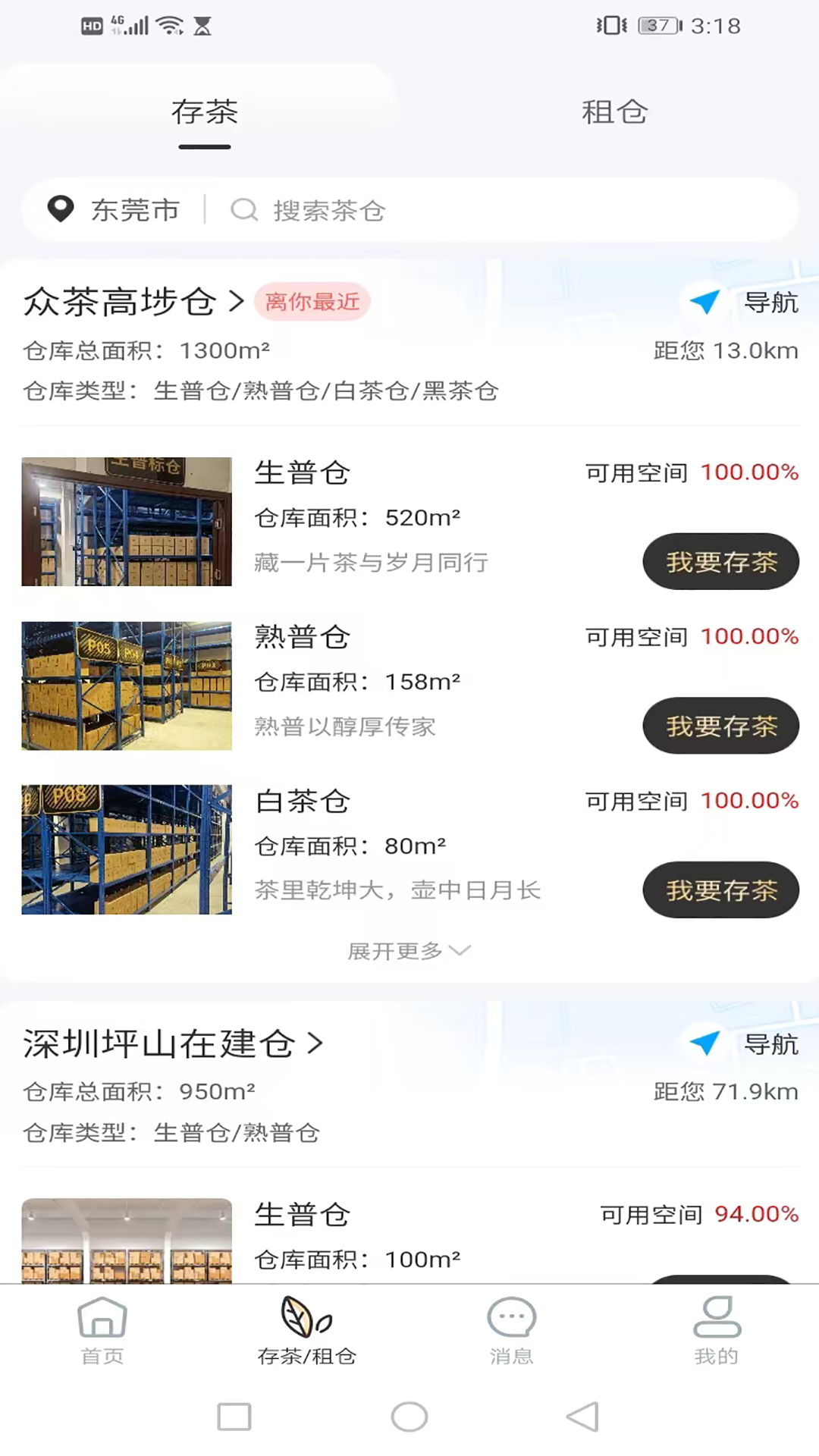Viewport: 819px width, 1456px height.
Task: View the 白茶仓 warehouse photo
Action: pyautogui.click(x=127, y=849)
